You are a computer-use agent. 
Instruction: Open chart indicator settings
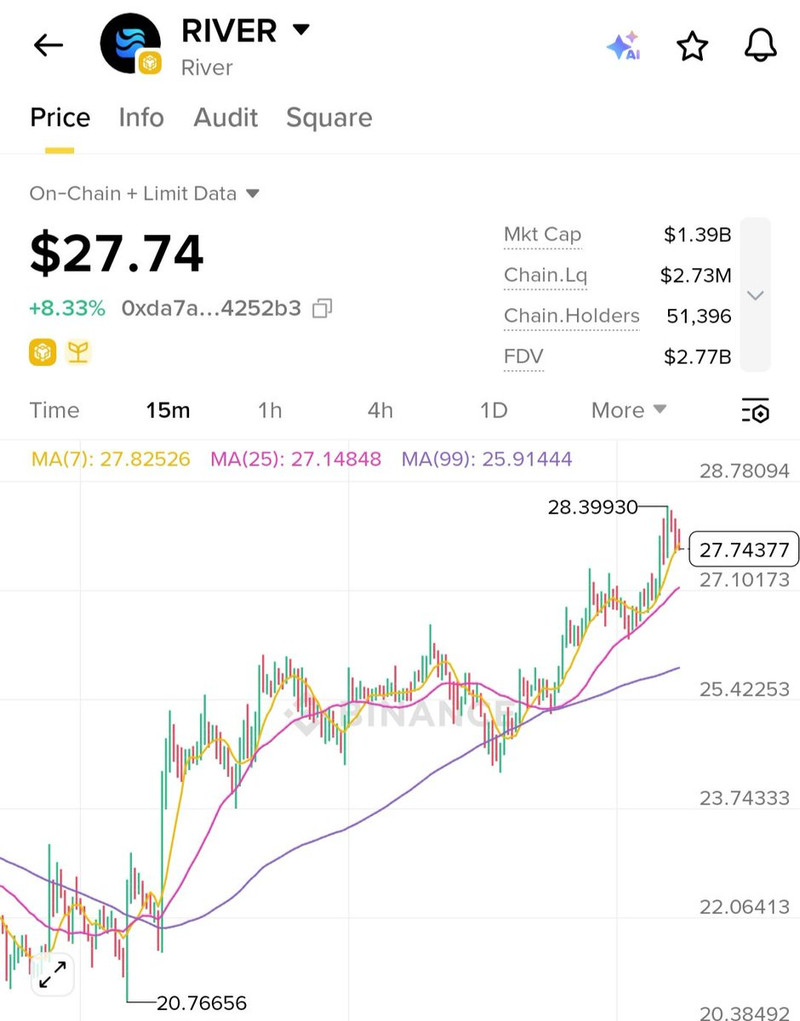click(755, 410)
